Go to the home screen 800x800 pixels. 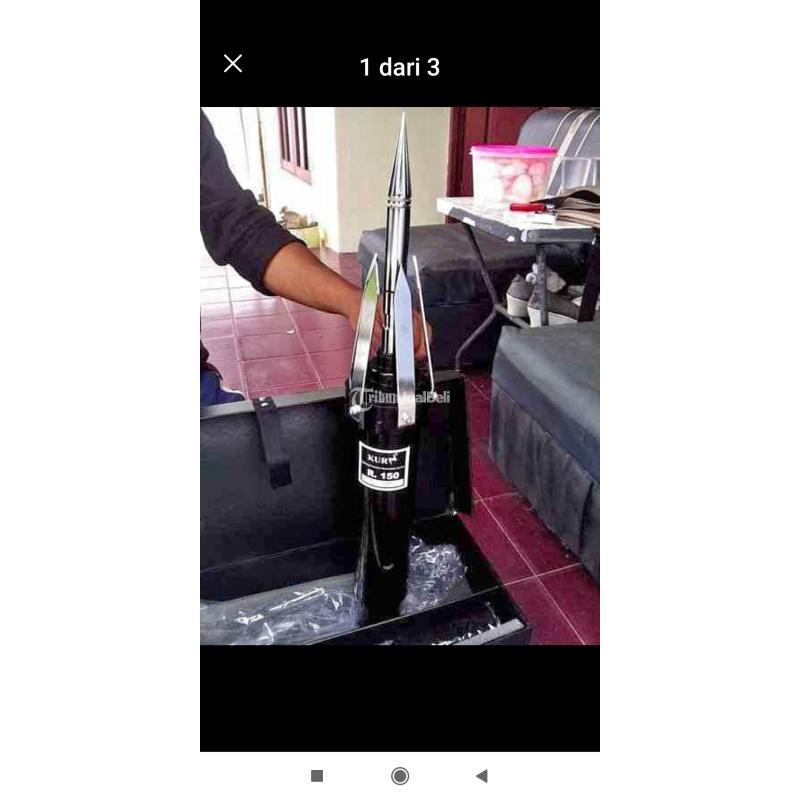[400, 776]
